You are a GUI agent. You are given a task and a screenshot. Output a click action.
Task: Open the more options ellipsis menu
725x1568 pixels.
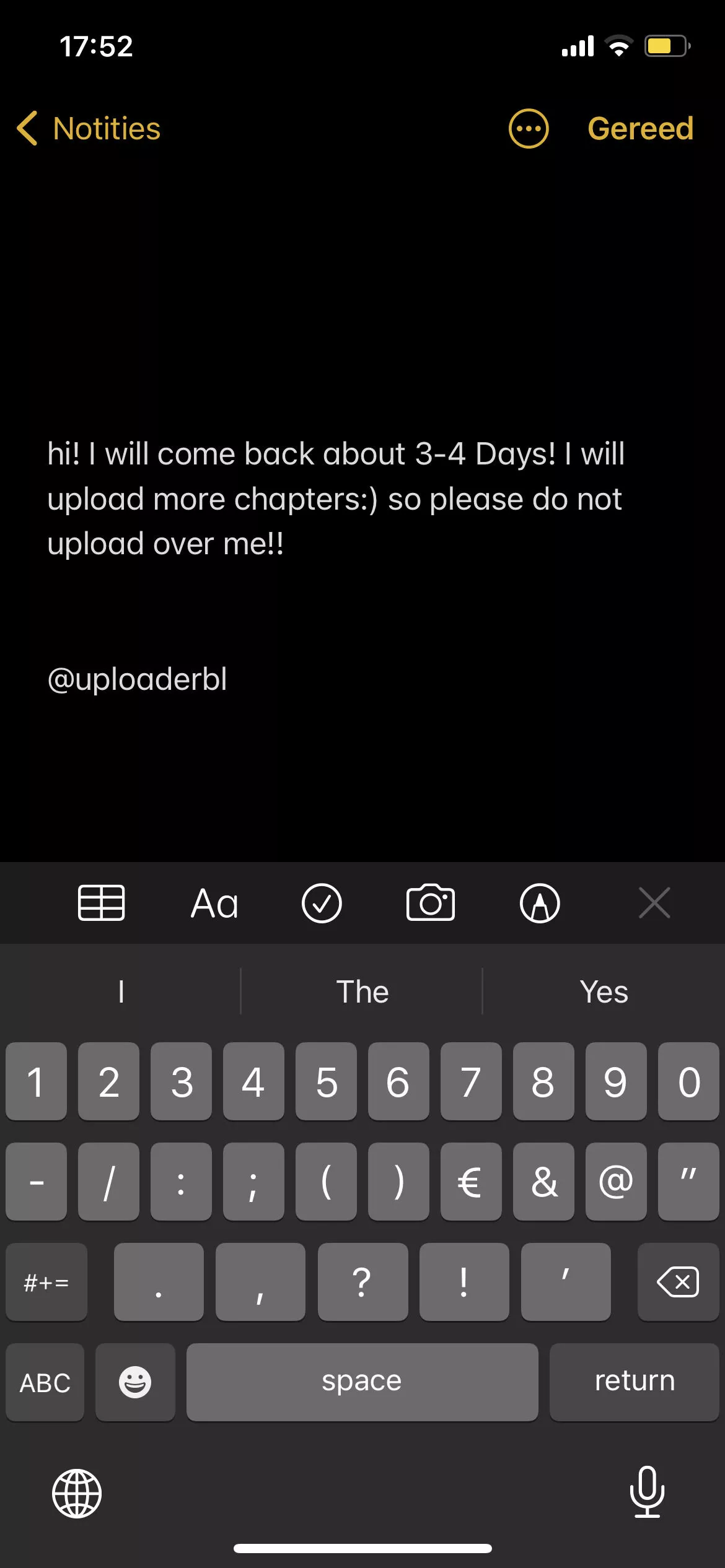point(528,129)
